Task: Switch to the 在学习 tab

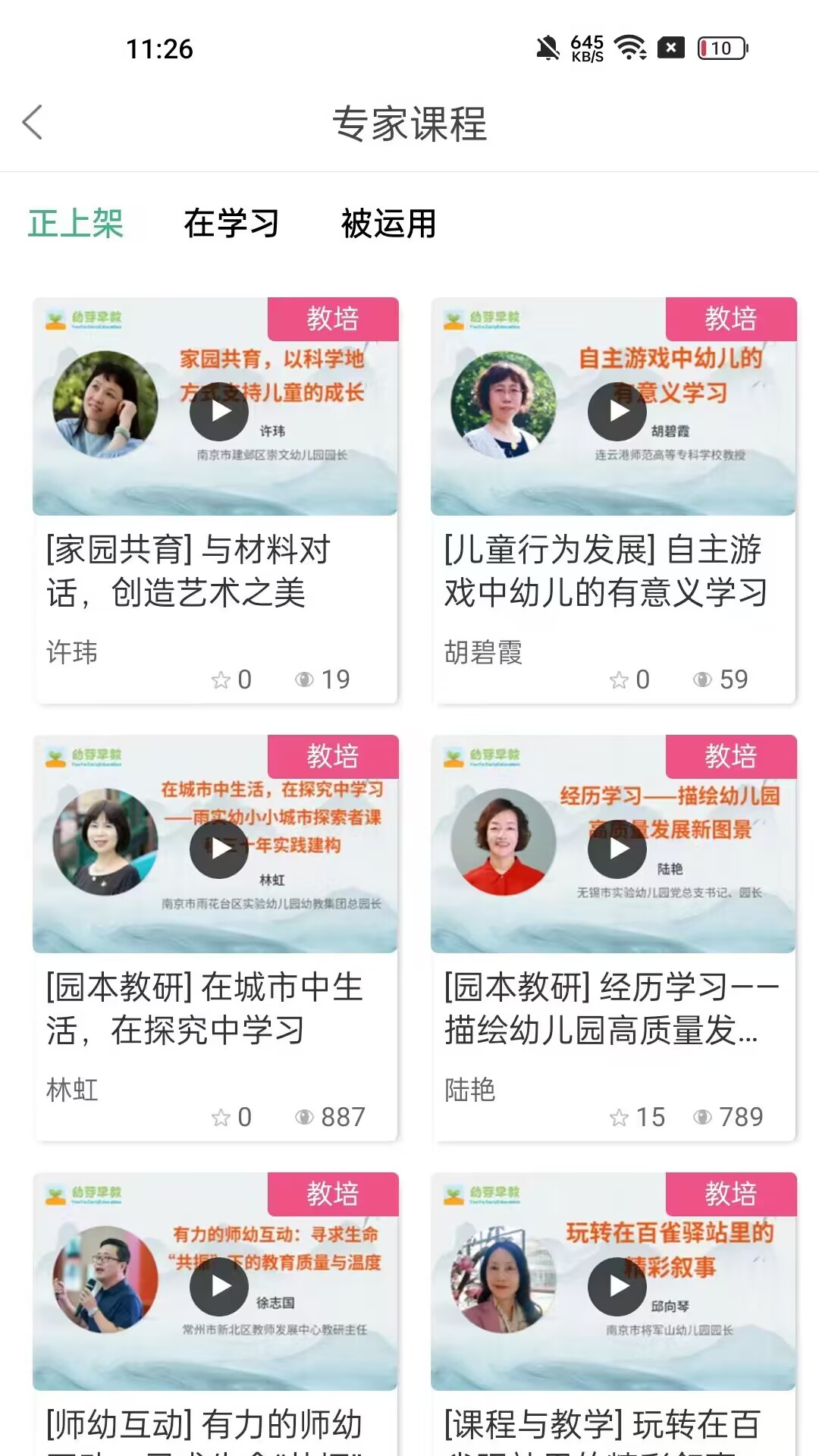Action: pos(233,223)
